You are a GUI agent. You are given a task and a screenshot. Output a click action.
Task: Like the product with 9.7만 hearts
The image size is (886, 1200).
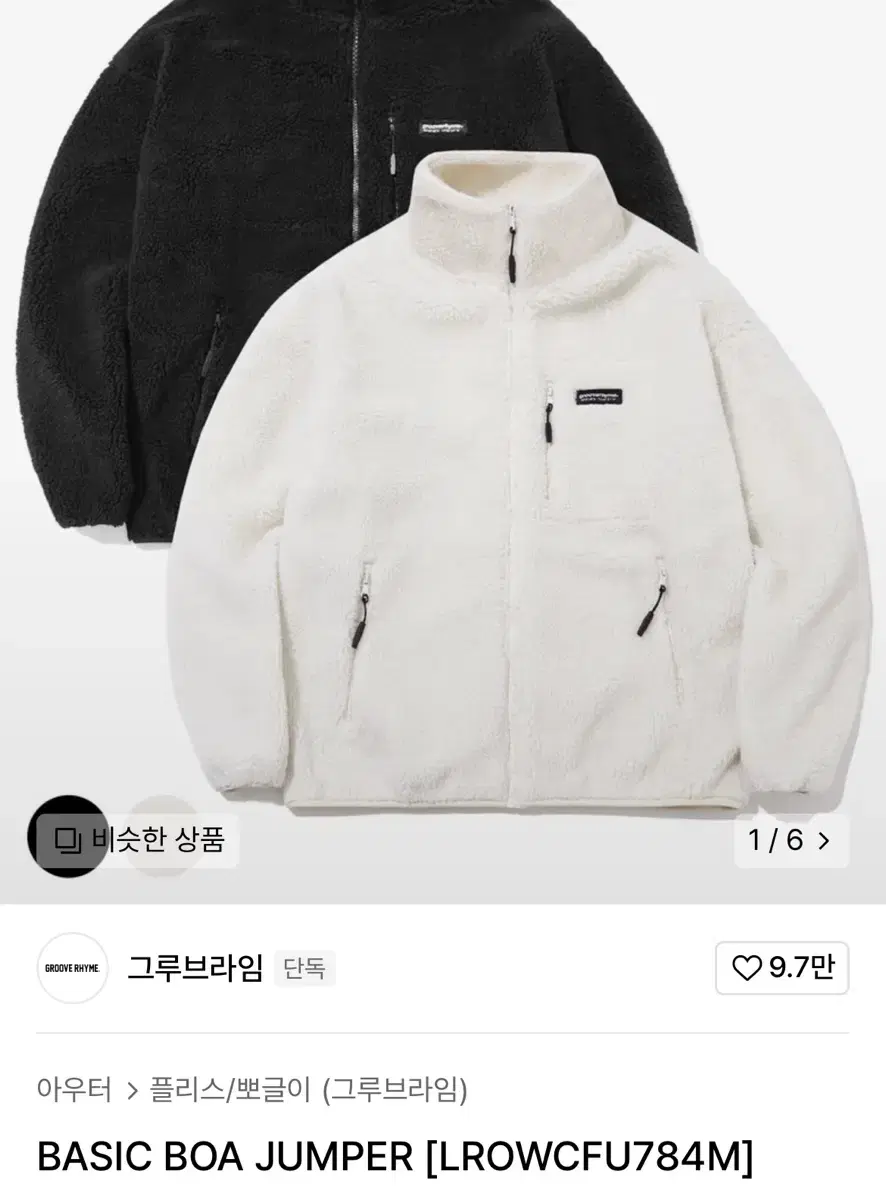click(782, 968)
